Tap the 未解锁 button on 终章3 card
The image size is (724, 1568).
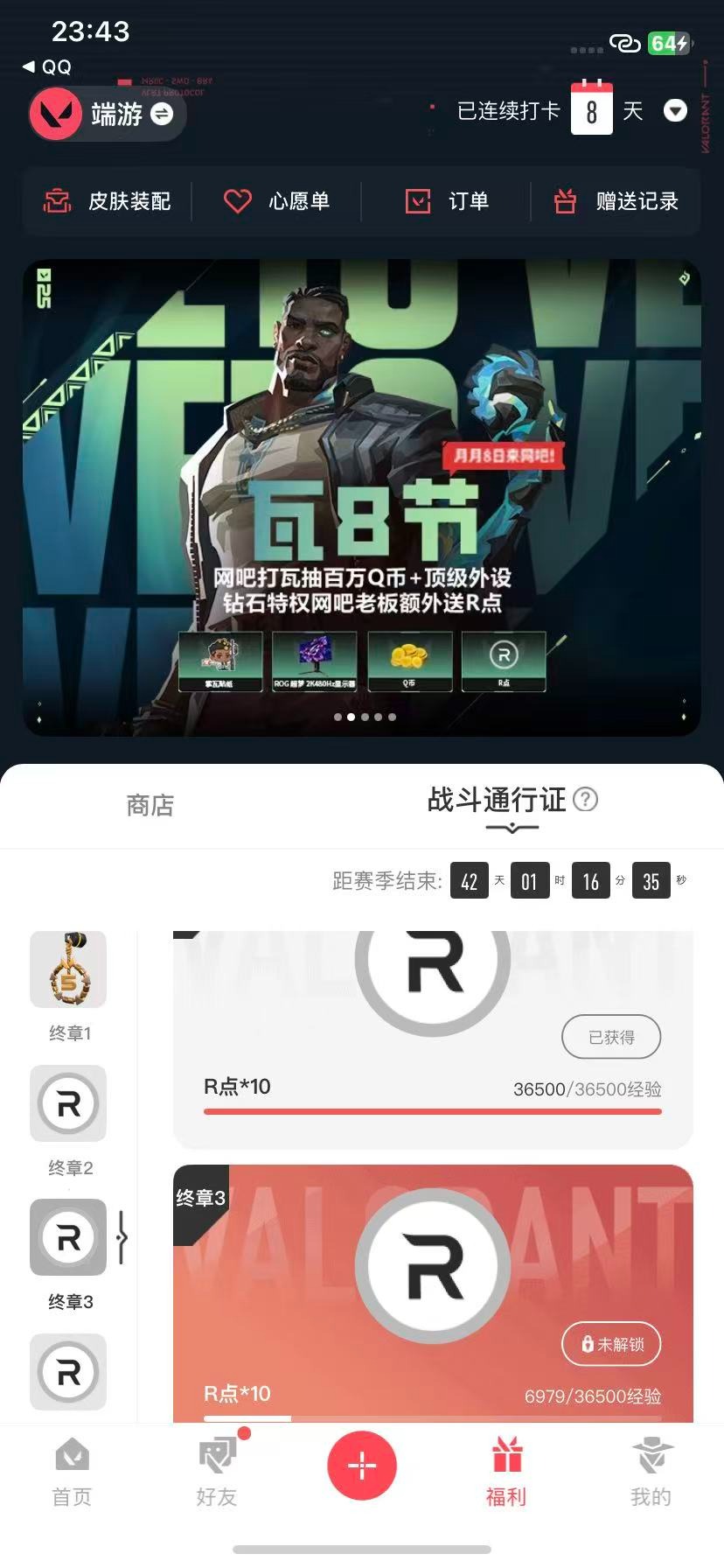coord(611,1344)
